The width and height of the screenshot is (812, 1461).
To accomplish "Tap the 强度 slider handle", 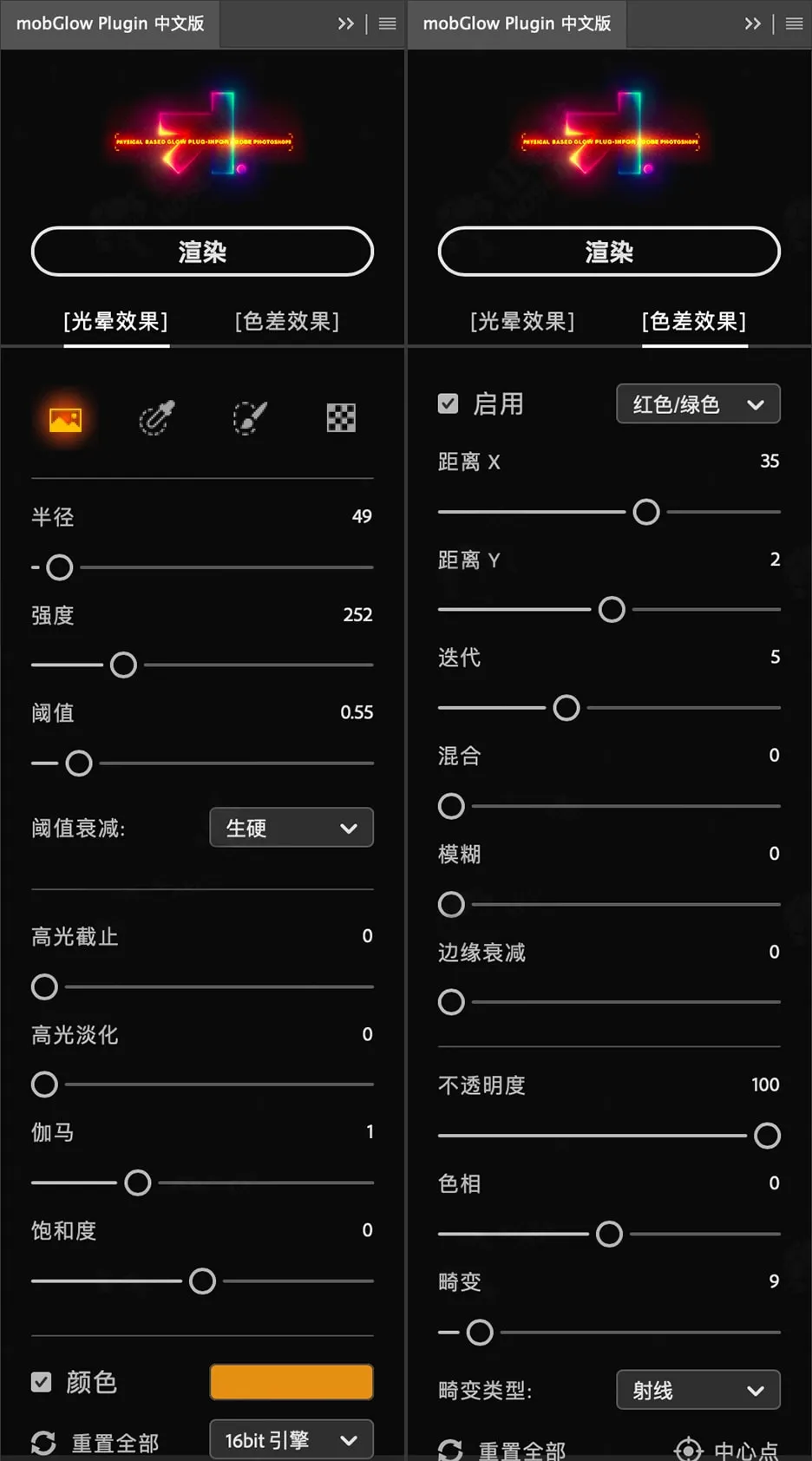I will (123, 665).
